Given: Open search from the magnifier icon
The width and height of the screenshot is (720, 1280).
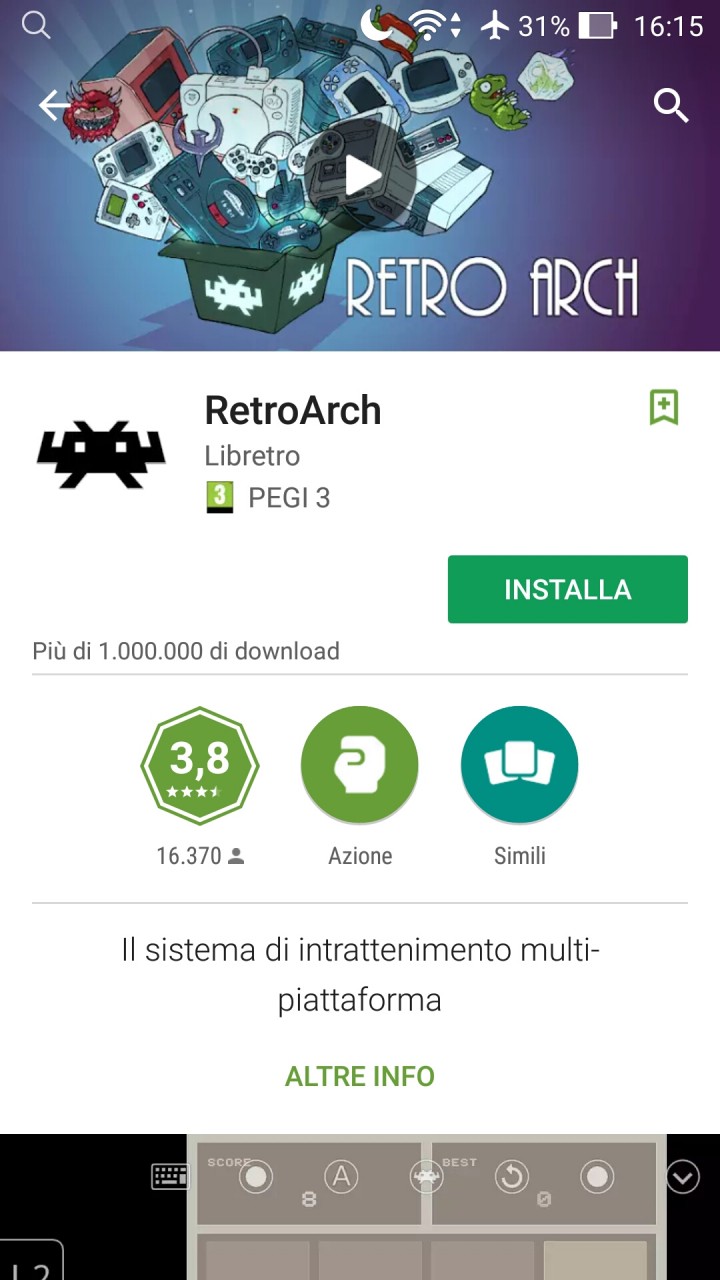Looking at the screenshot, I should click(x=671, y=105).
